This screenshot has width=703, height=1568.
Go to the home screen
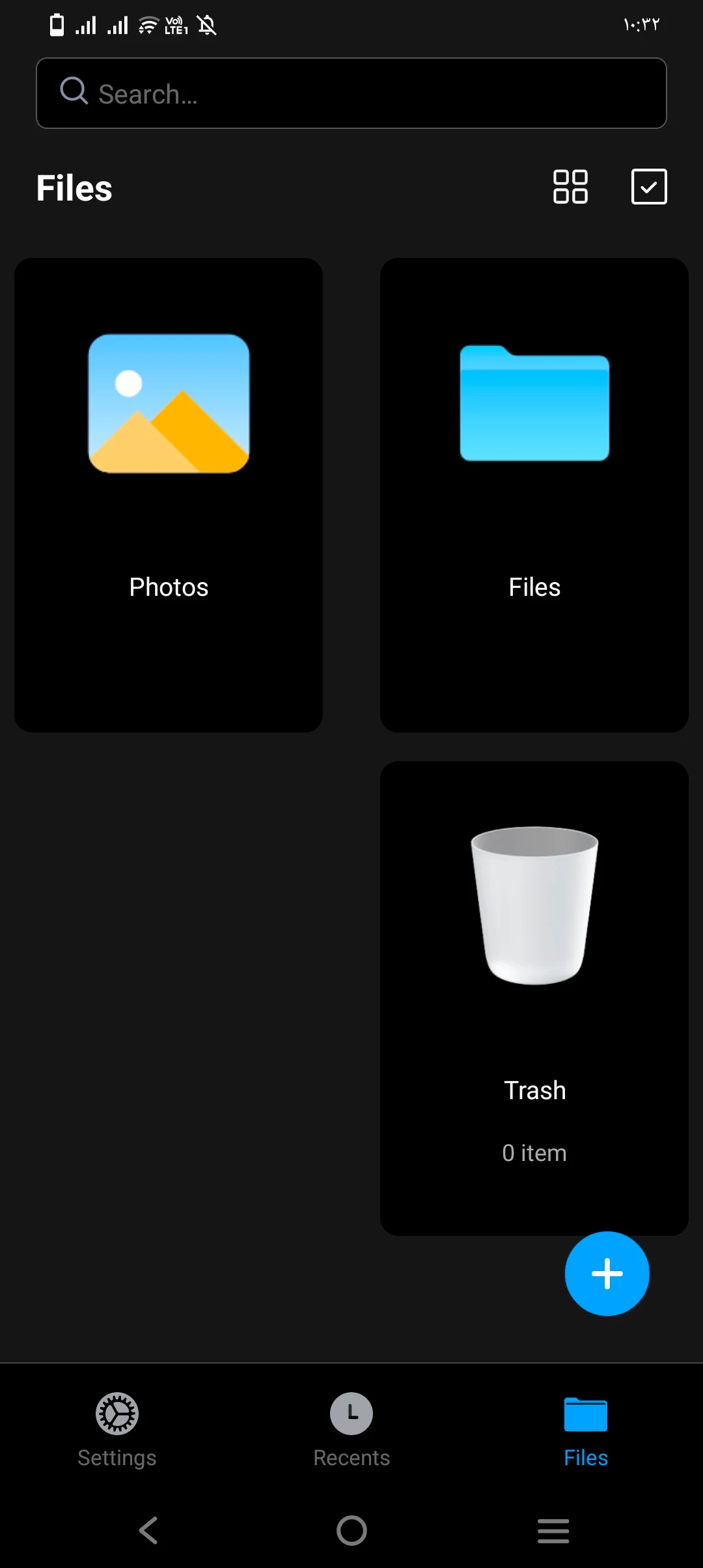point(351,1530)
